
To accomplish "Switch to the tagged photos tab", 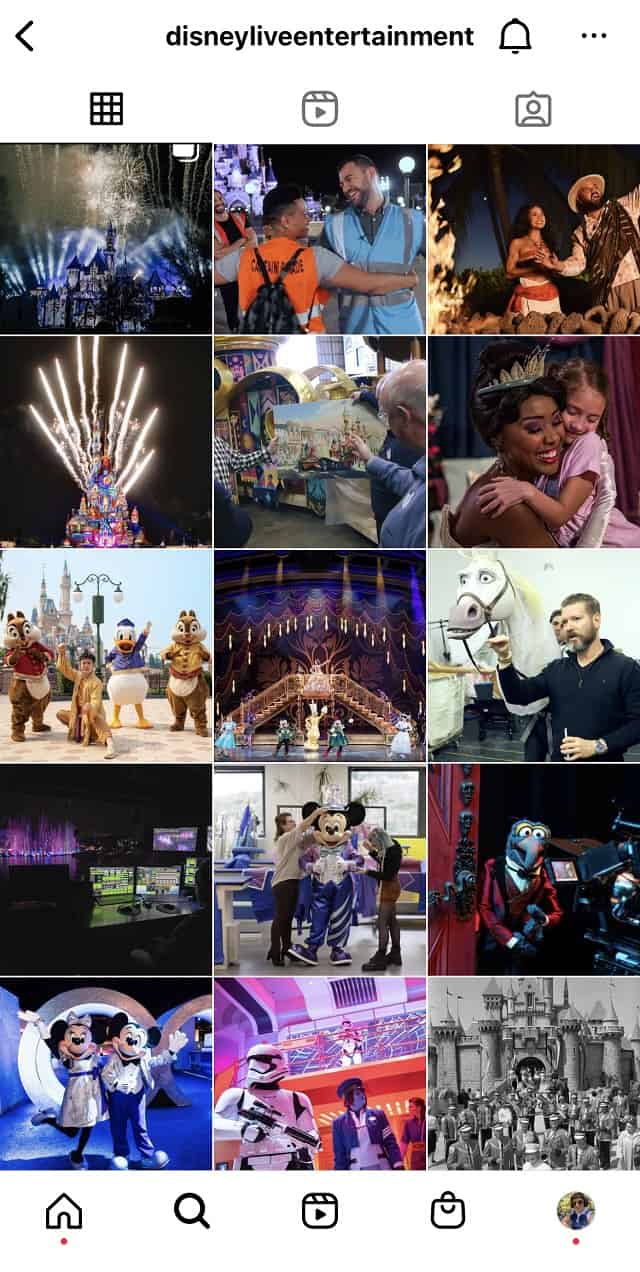I will [533, 108].
